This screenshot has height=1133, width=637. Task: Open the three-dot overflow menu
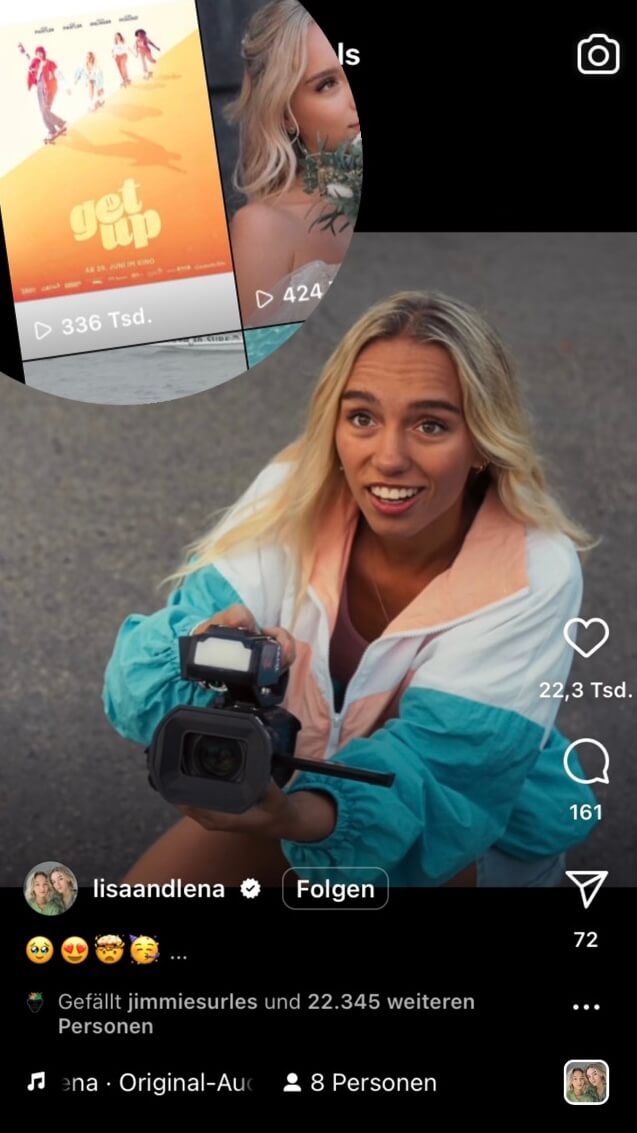586,1007
